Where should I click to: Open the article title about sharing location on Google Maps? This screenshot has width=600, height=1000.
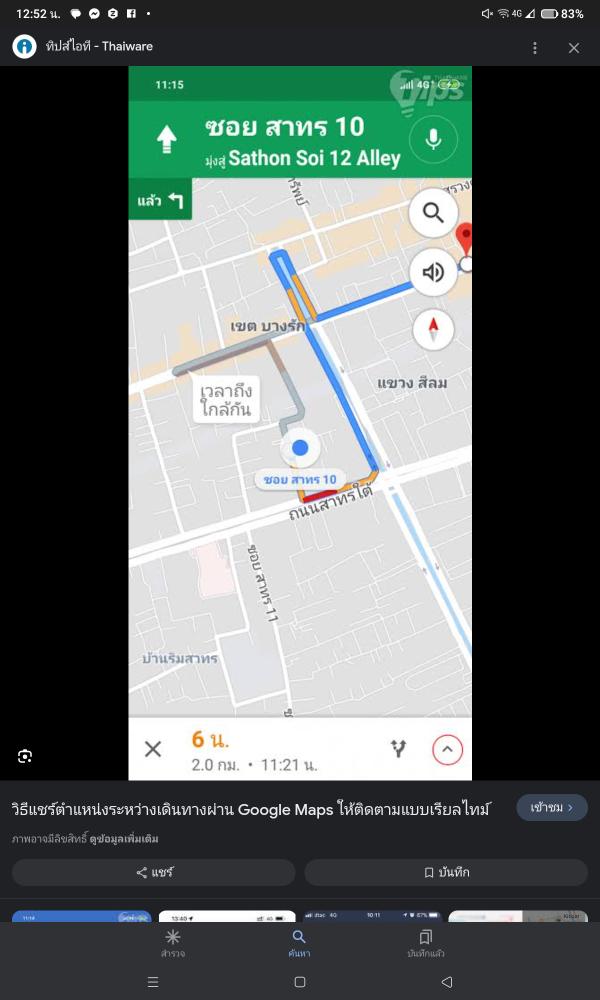(252, 809)
